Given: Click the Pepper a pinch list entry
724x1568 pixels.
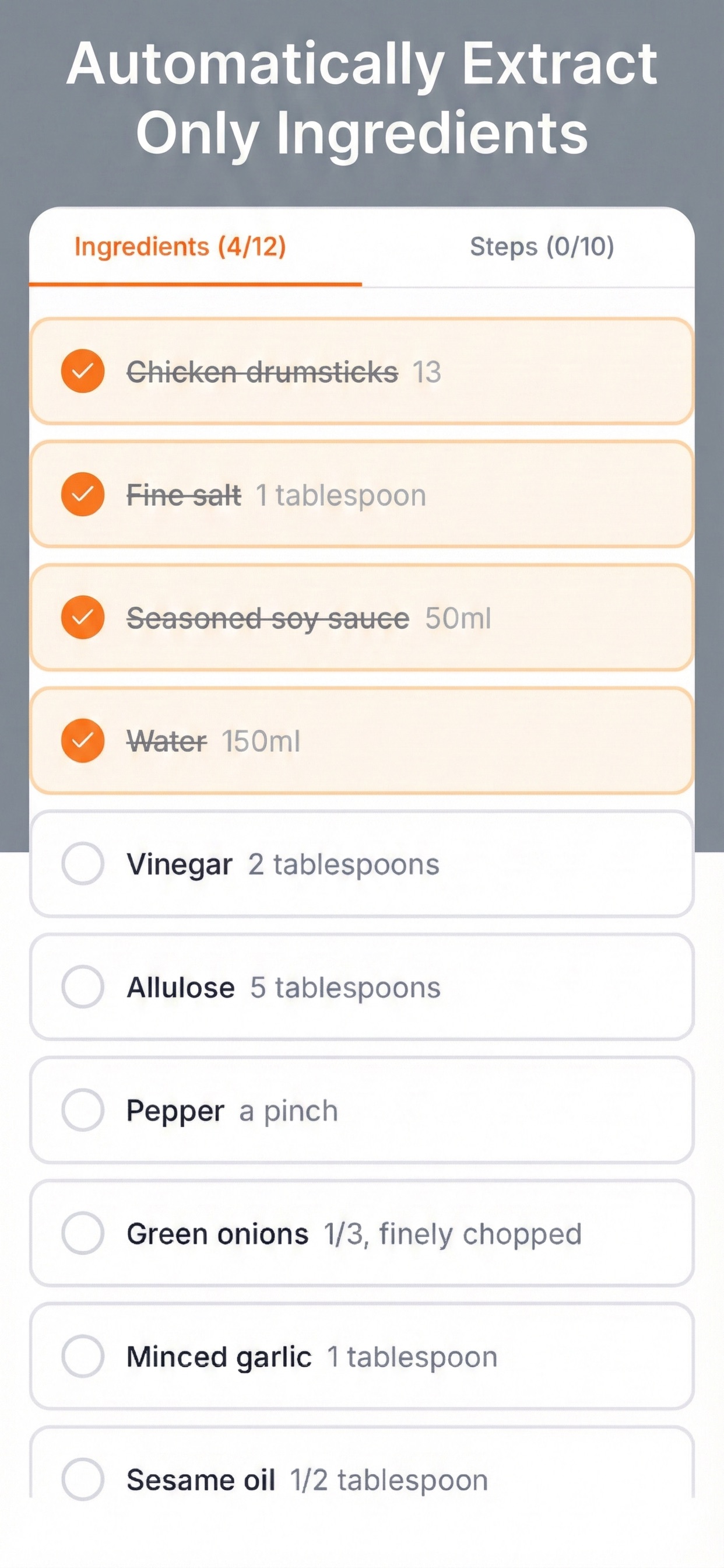Looking at the screenshot, I should [361, 1109].
